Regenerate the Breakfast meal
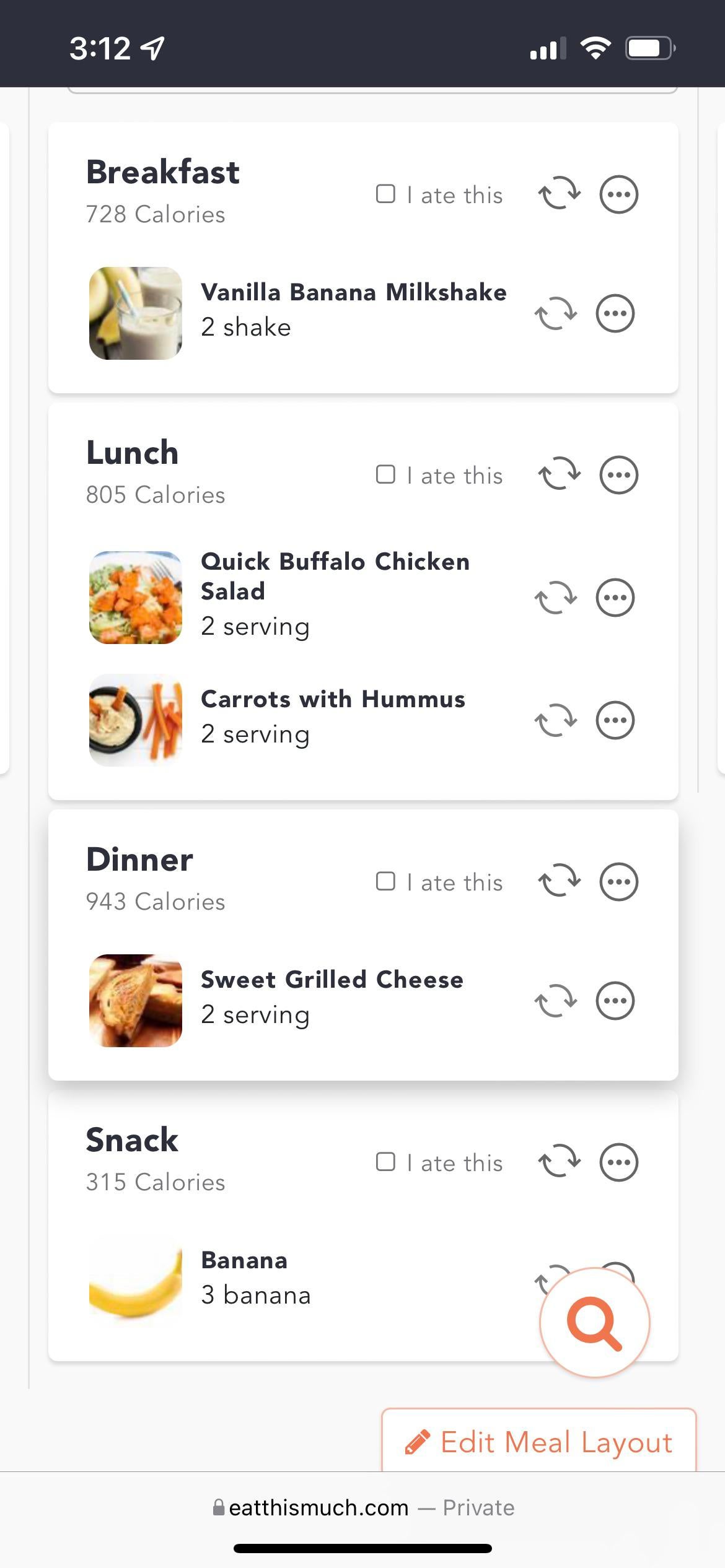 [x=560, y=194]
